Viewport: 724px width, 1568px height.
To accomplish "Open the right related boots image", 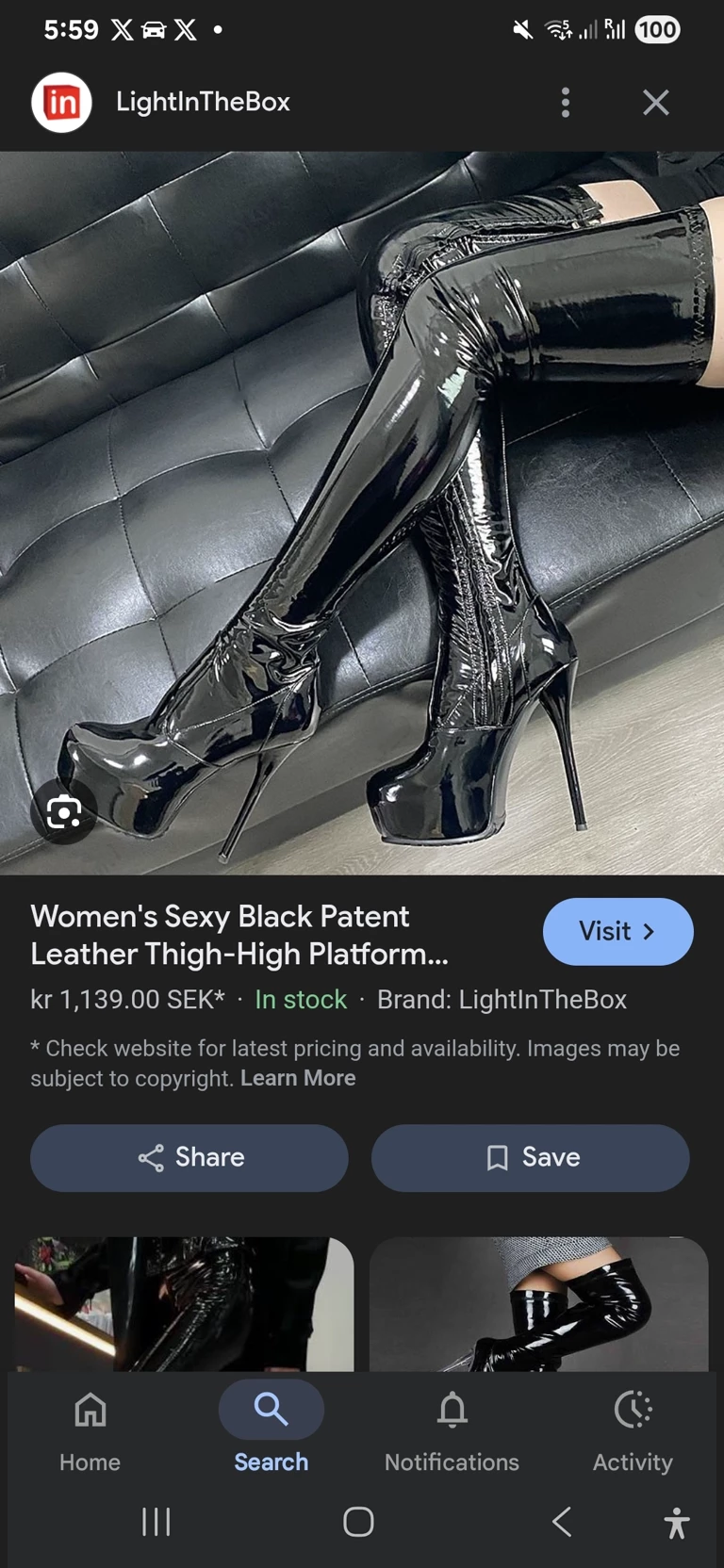I will 538,1304.
